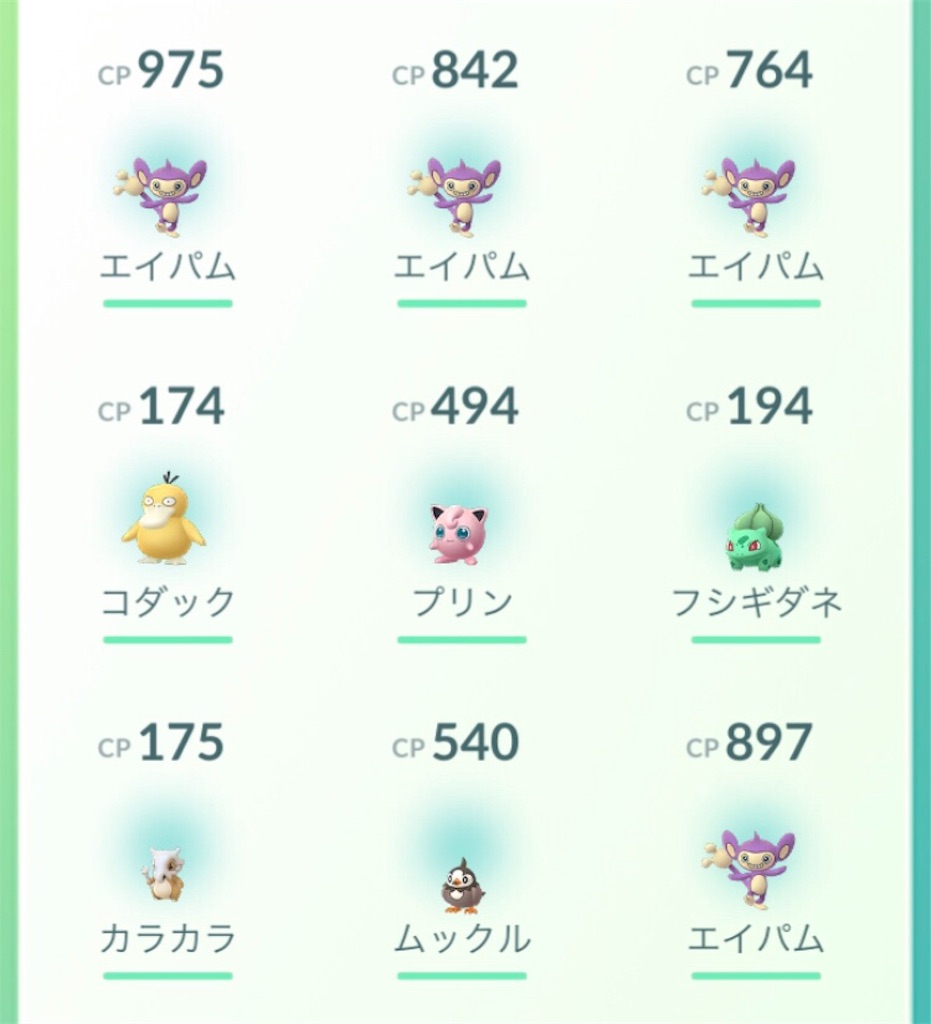The image size is (931, 1024).
Task: Tap ムックル with CP 540
Action: (462, 884)
